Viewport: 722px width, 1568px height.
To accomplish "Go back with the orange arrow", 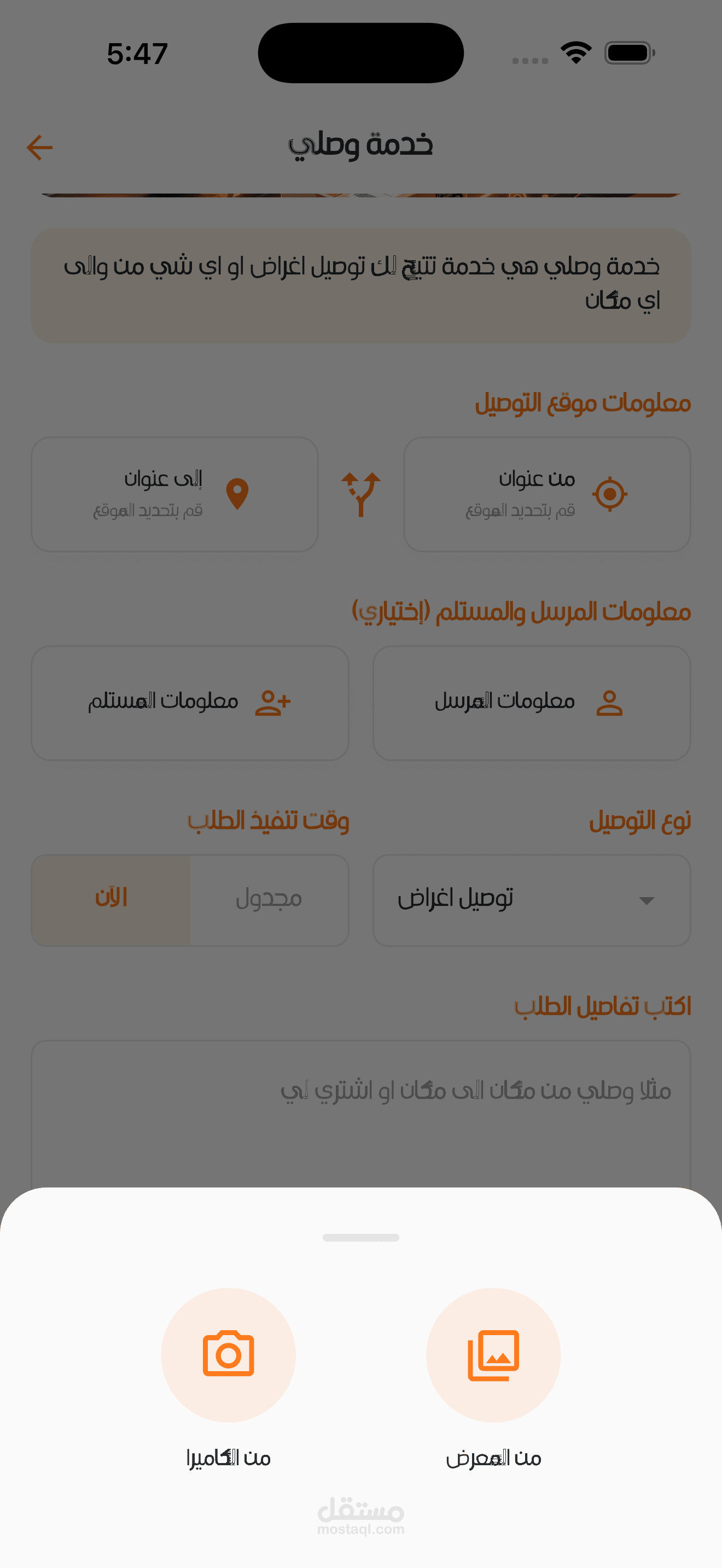I will click(x=40, y=147).
